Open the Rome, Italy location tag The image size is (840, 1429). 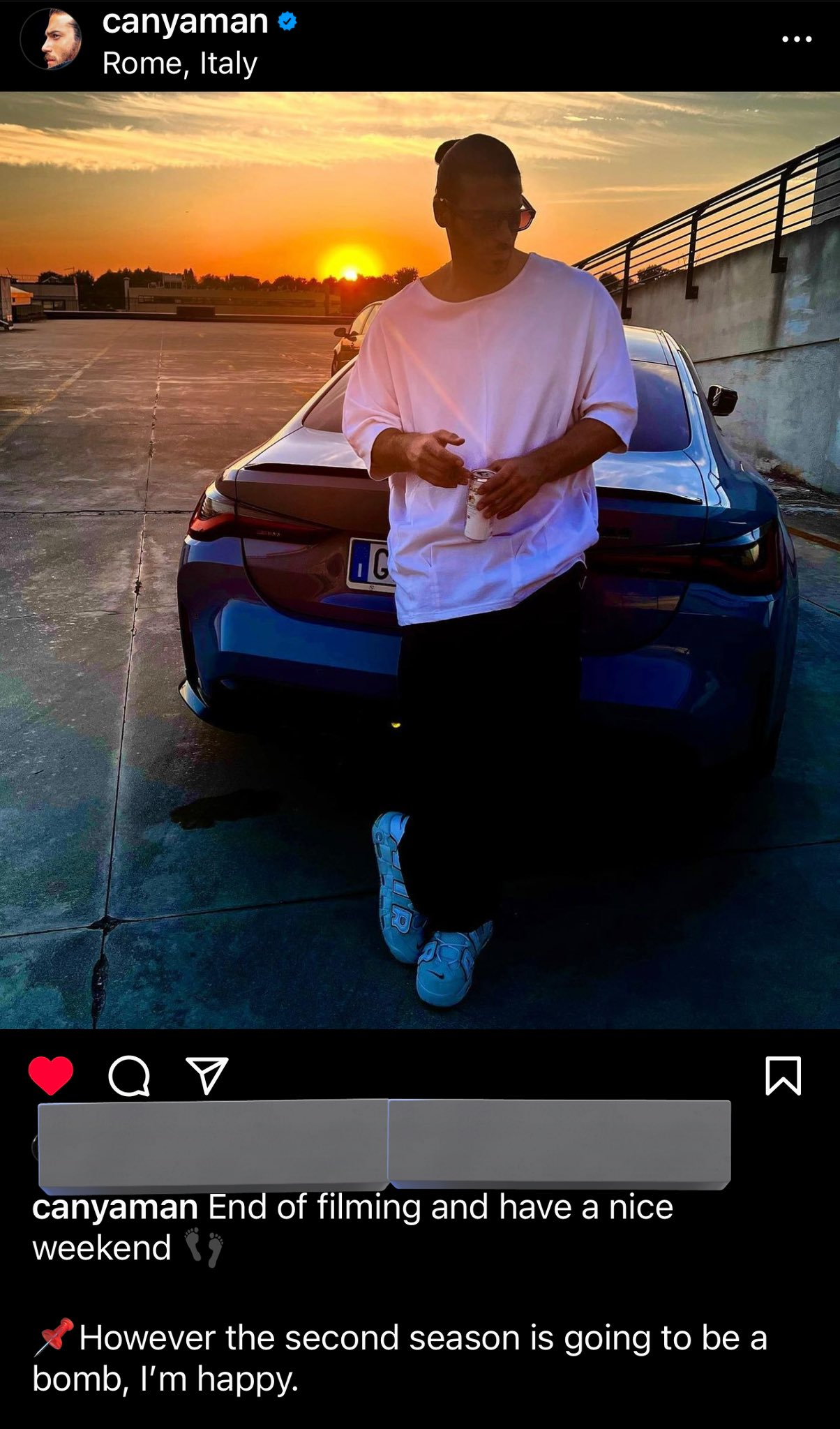pyautogui.click(x=179, y=63)
